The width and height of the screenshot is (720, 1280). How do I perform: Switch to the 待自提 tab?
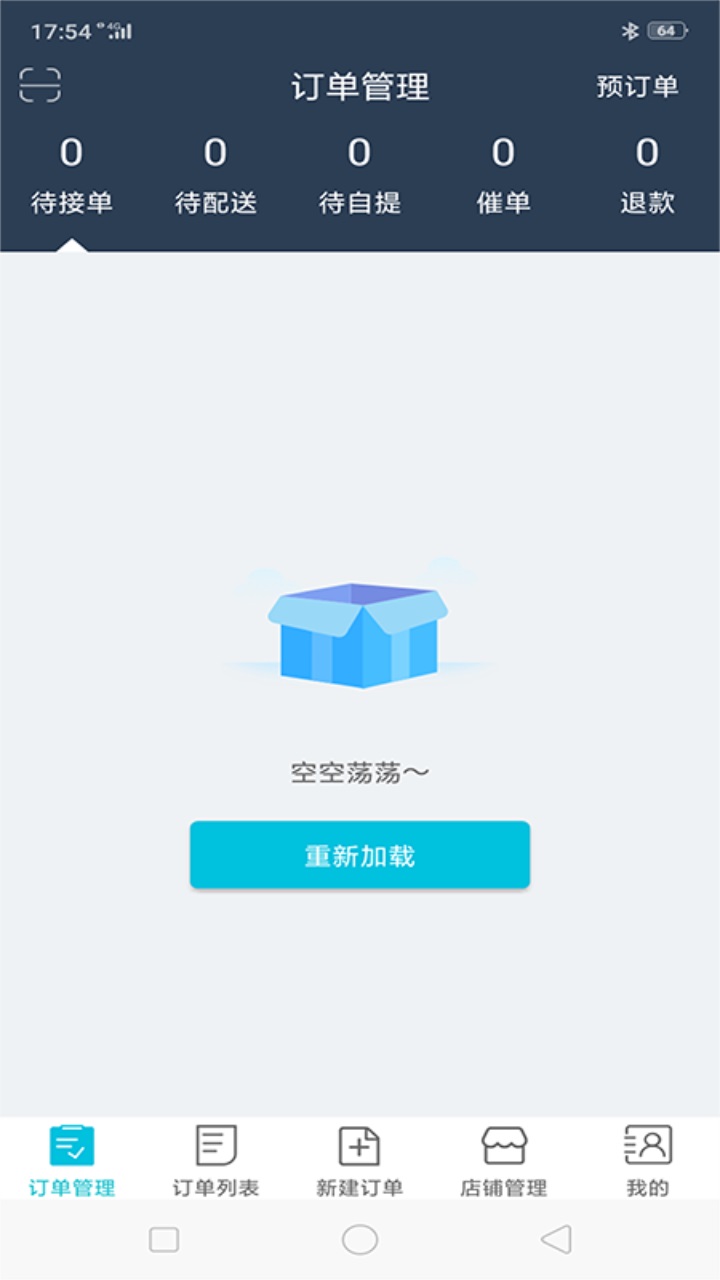point(359,177)
